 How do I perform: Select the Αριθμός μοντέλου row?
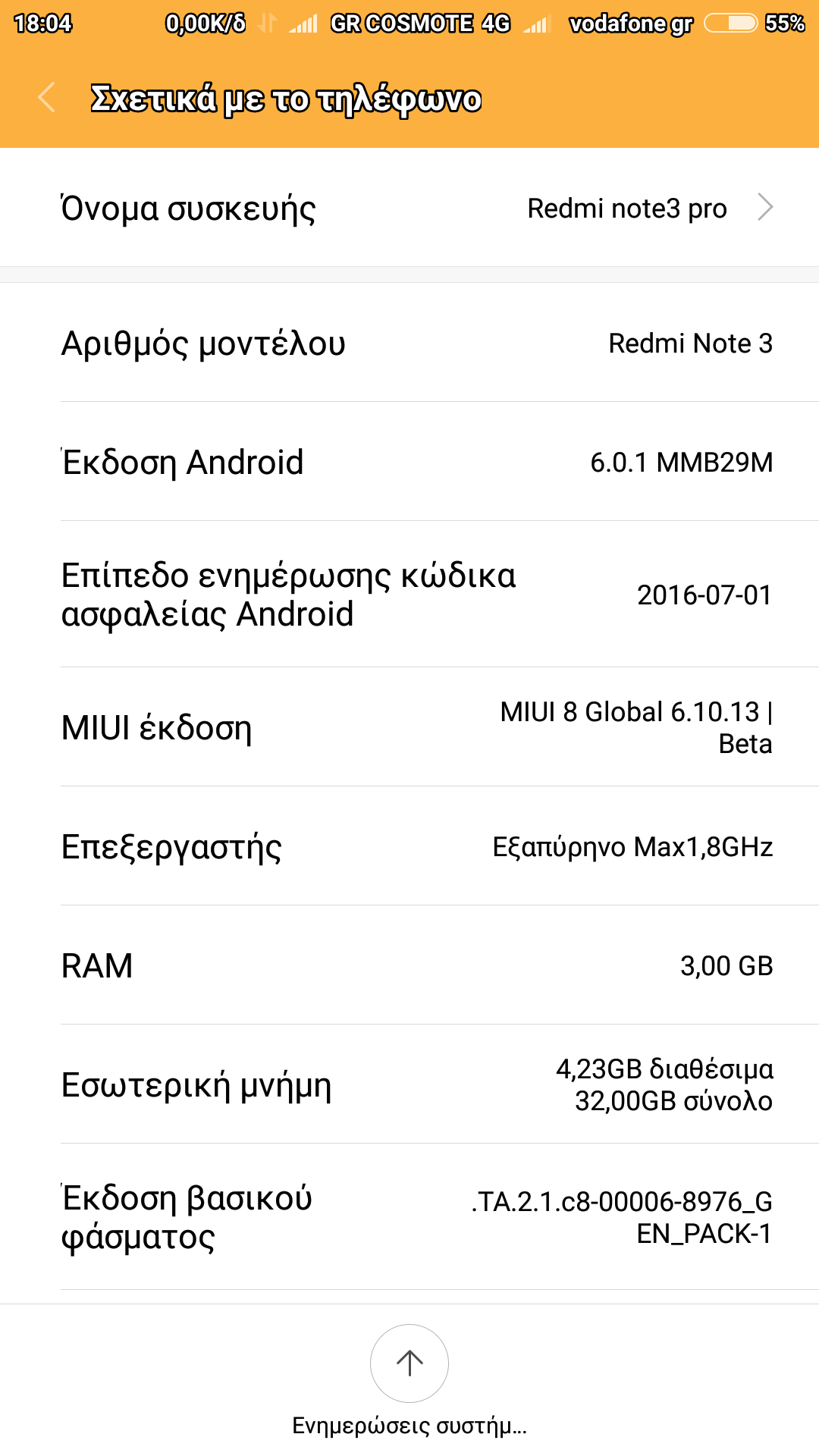pyautogui.click(x=409, y=343)
